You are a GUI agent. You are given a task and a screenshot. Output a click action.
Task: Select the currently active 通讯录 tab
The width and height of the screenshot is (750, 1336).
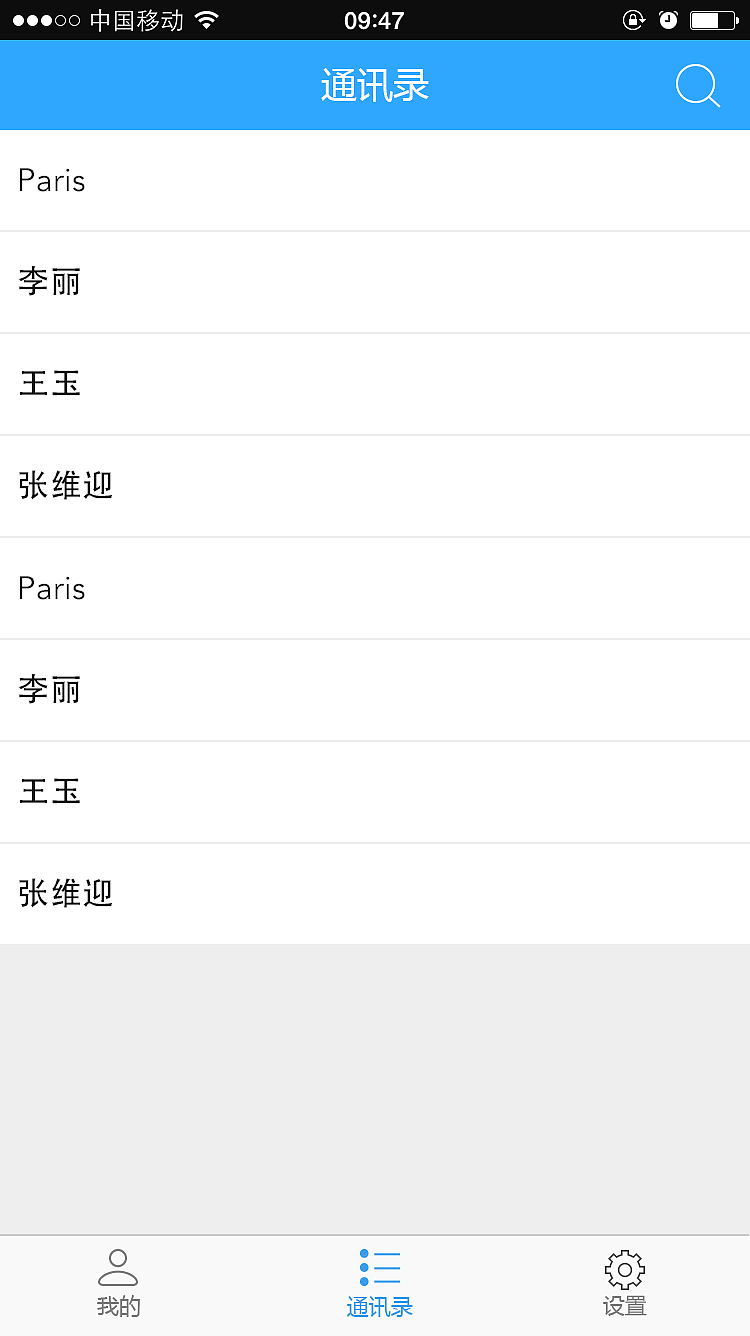pos(377,1285)
